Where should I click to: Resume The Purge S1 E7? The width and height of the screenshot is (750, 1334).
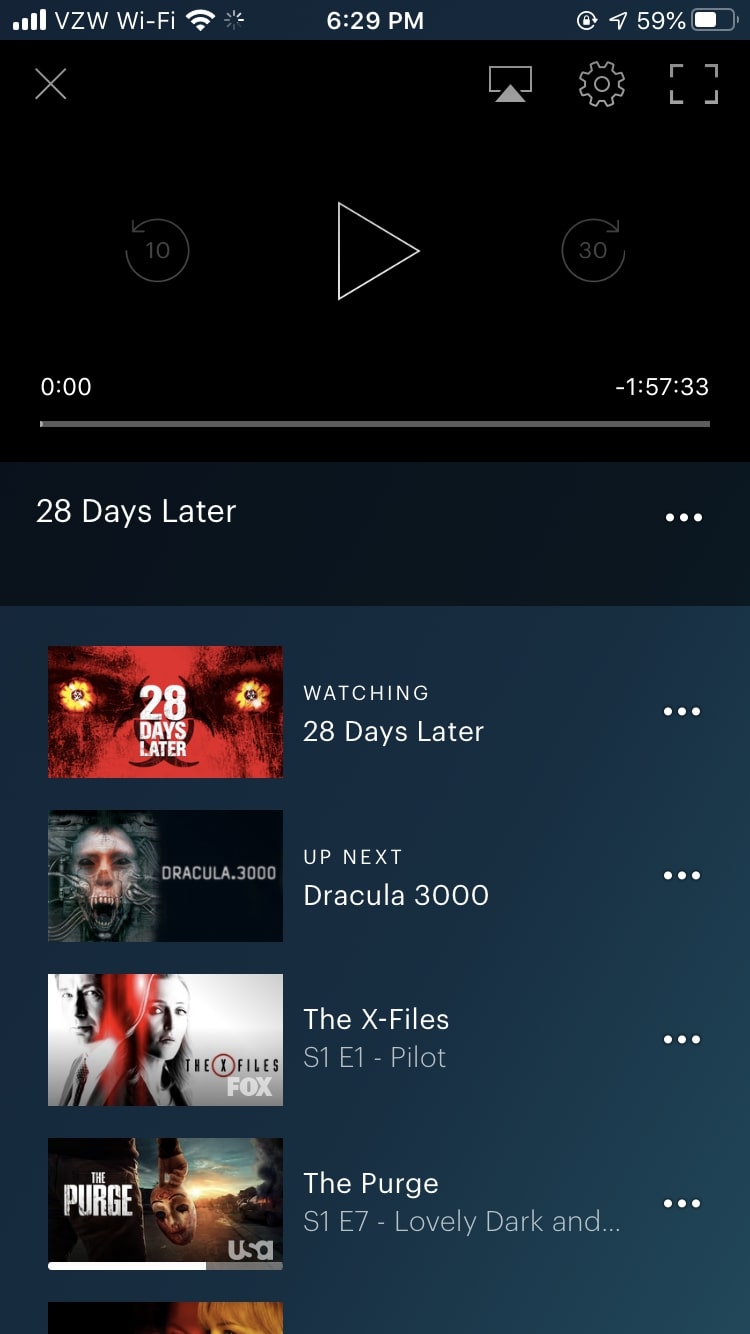165,1203
